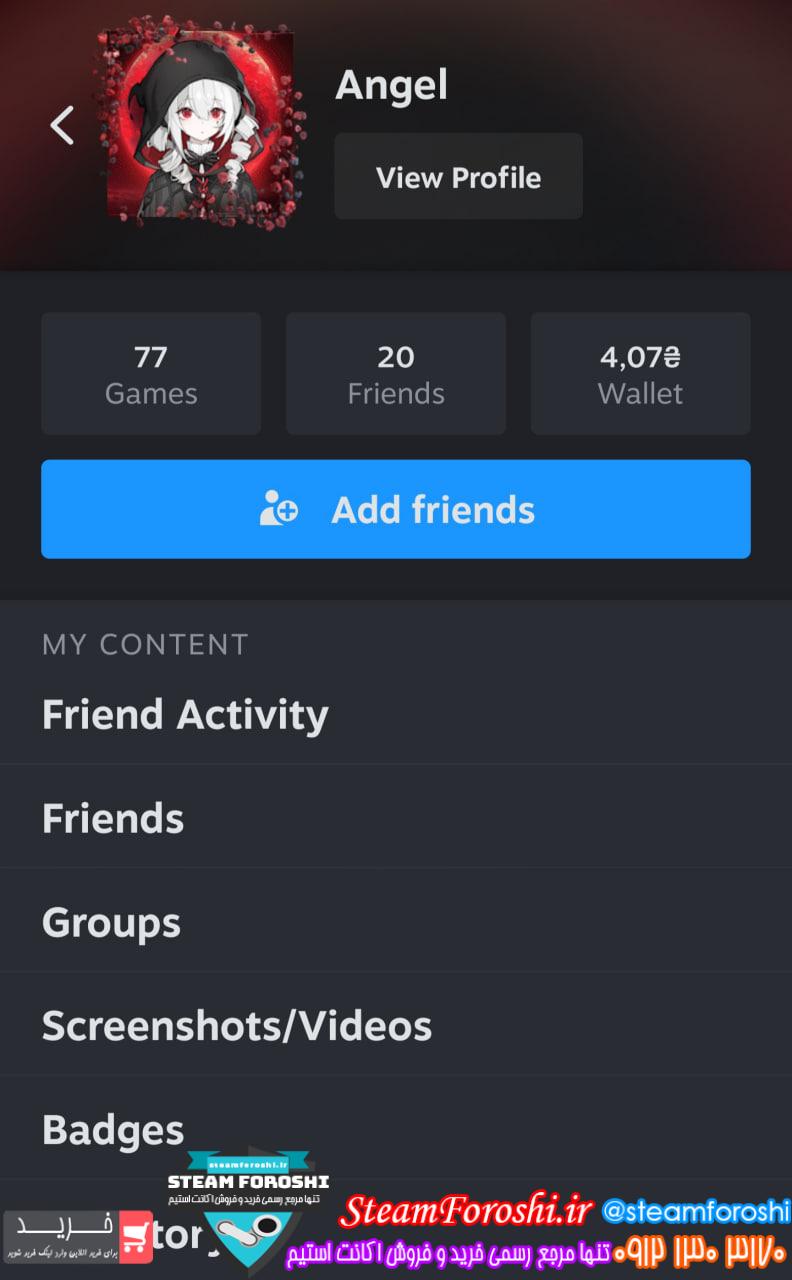Tap the View Profile button
This screenshot has width=792, height=1280.
[x=458, y=177]
